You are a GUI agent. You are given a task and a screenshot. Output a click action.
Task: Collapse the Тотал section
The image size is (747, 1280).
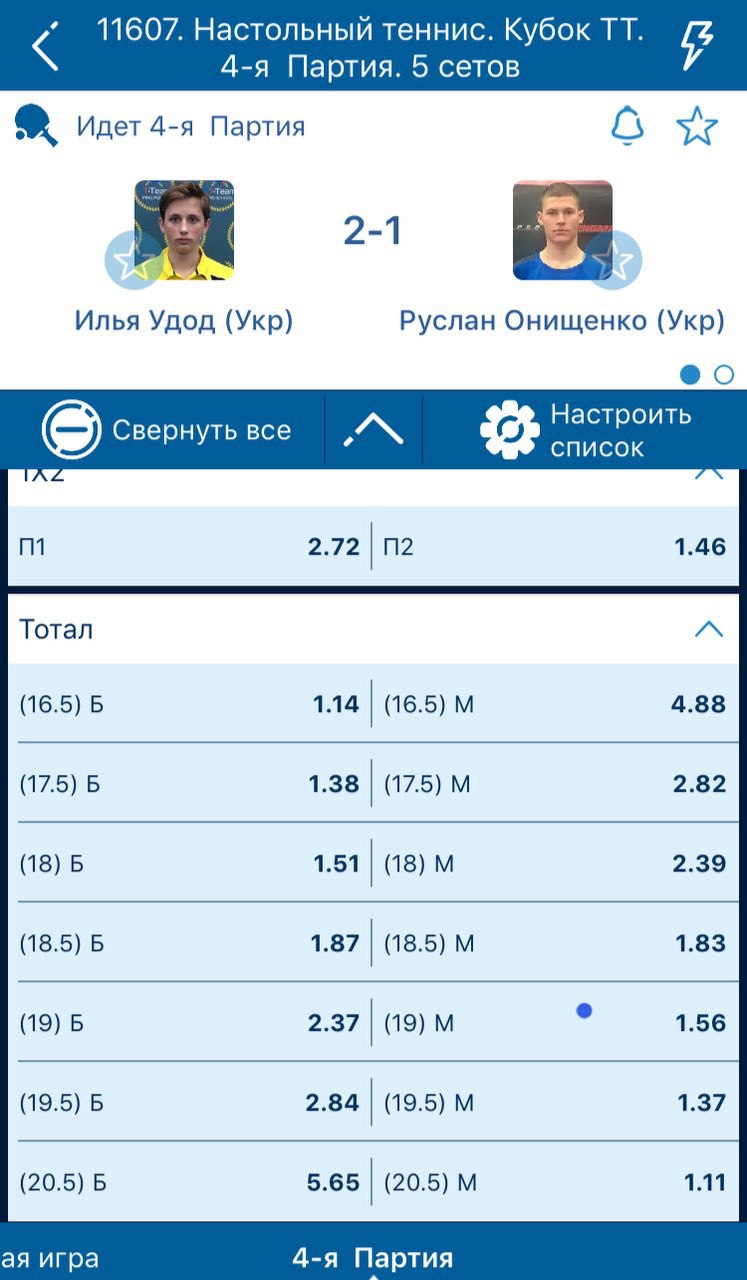708,629
